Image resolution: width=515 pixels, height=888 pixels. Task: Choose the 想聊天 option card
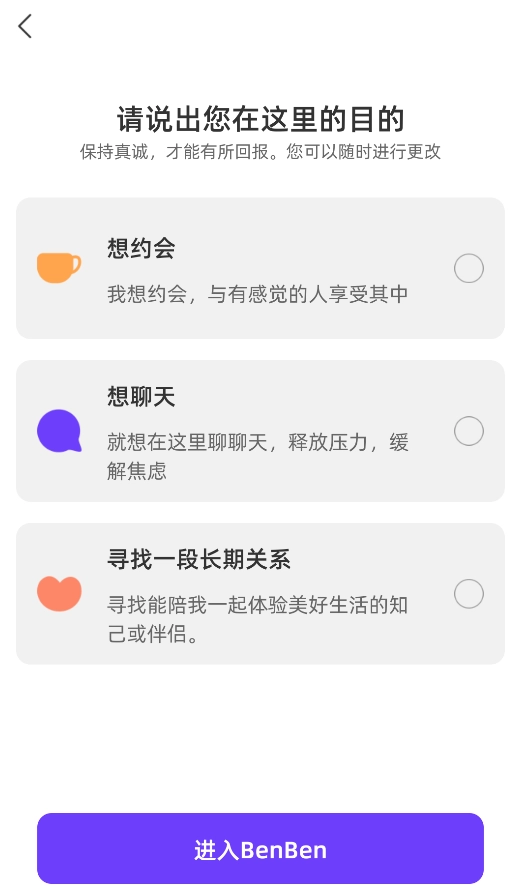pyautogui.click(x=260, y=431)
